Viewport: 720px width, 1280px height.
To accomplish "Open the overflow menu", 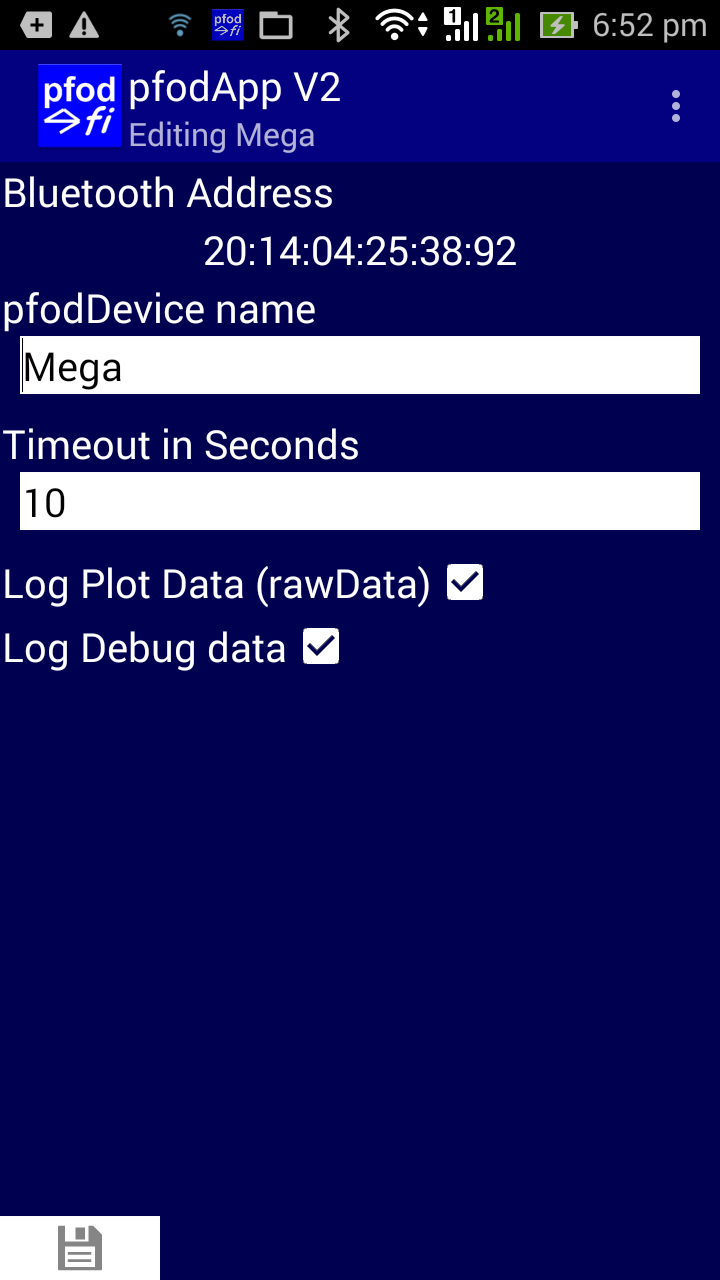I will click(676, 106).
